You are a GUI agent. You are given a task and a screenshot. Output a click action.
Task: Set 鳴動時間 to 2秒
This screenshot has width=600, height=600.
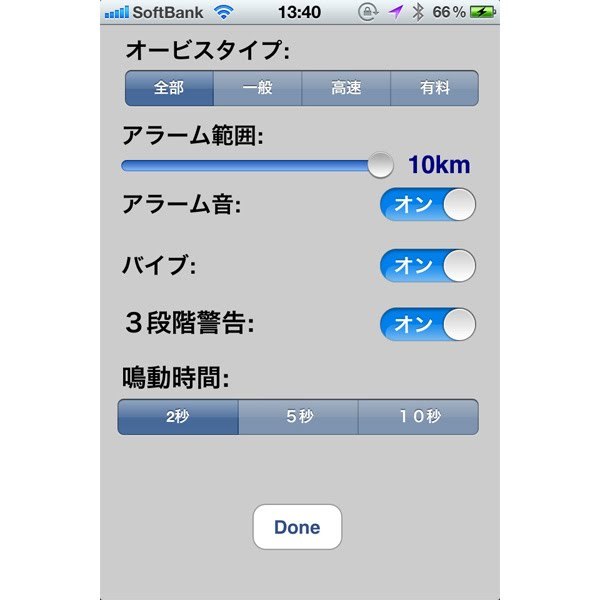coord(178,417)
